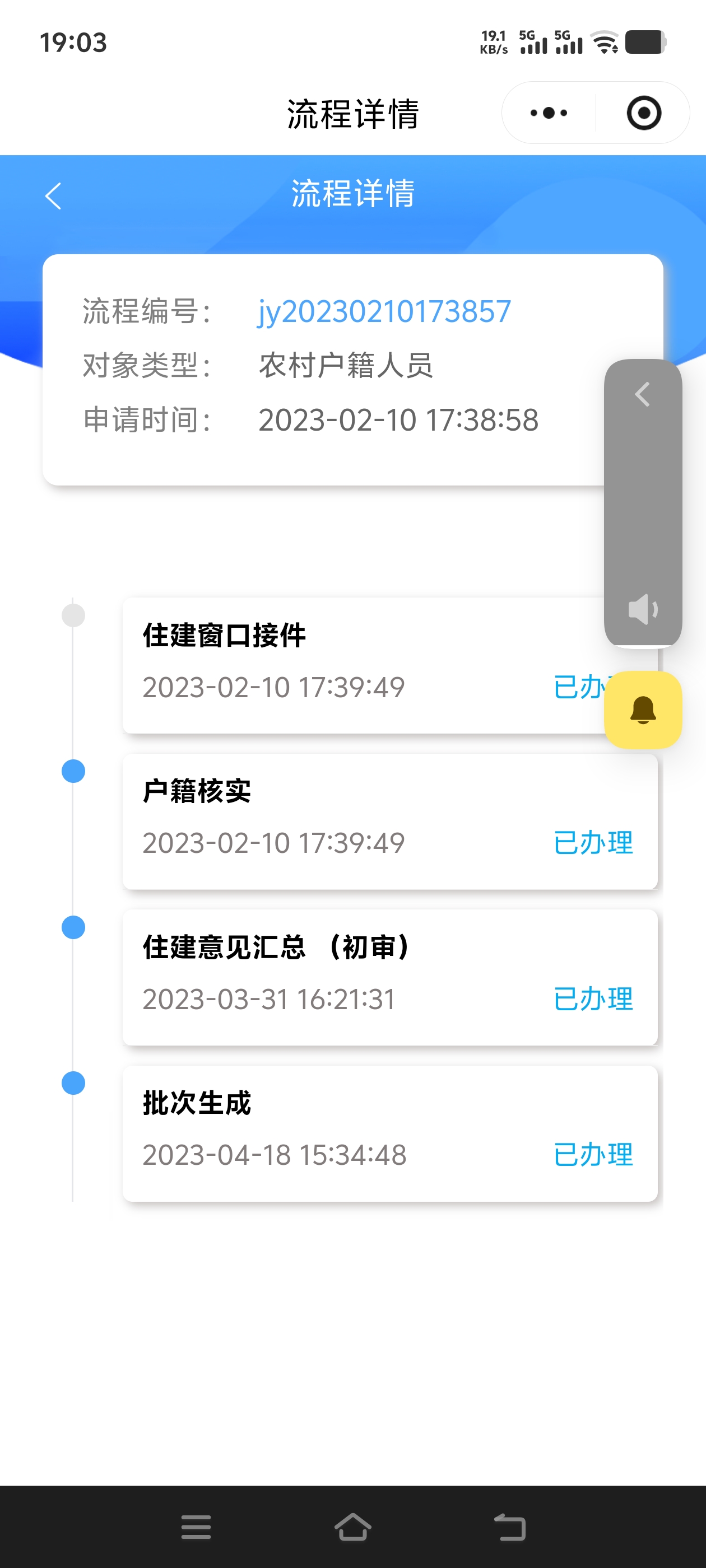Screen dimensions: 706x1568
Task: View the 户籍核实 step details
Action: click(390, 821)
